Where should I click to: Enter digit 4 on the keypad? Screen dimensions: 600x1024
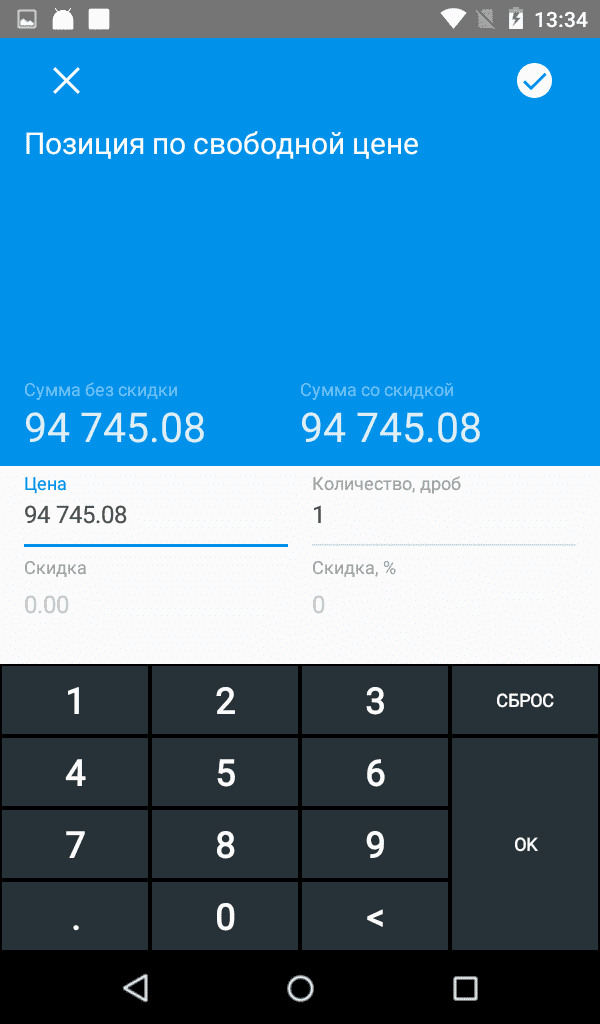pyautogui.click(x=75, y=773)
